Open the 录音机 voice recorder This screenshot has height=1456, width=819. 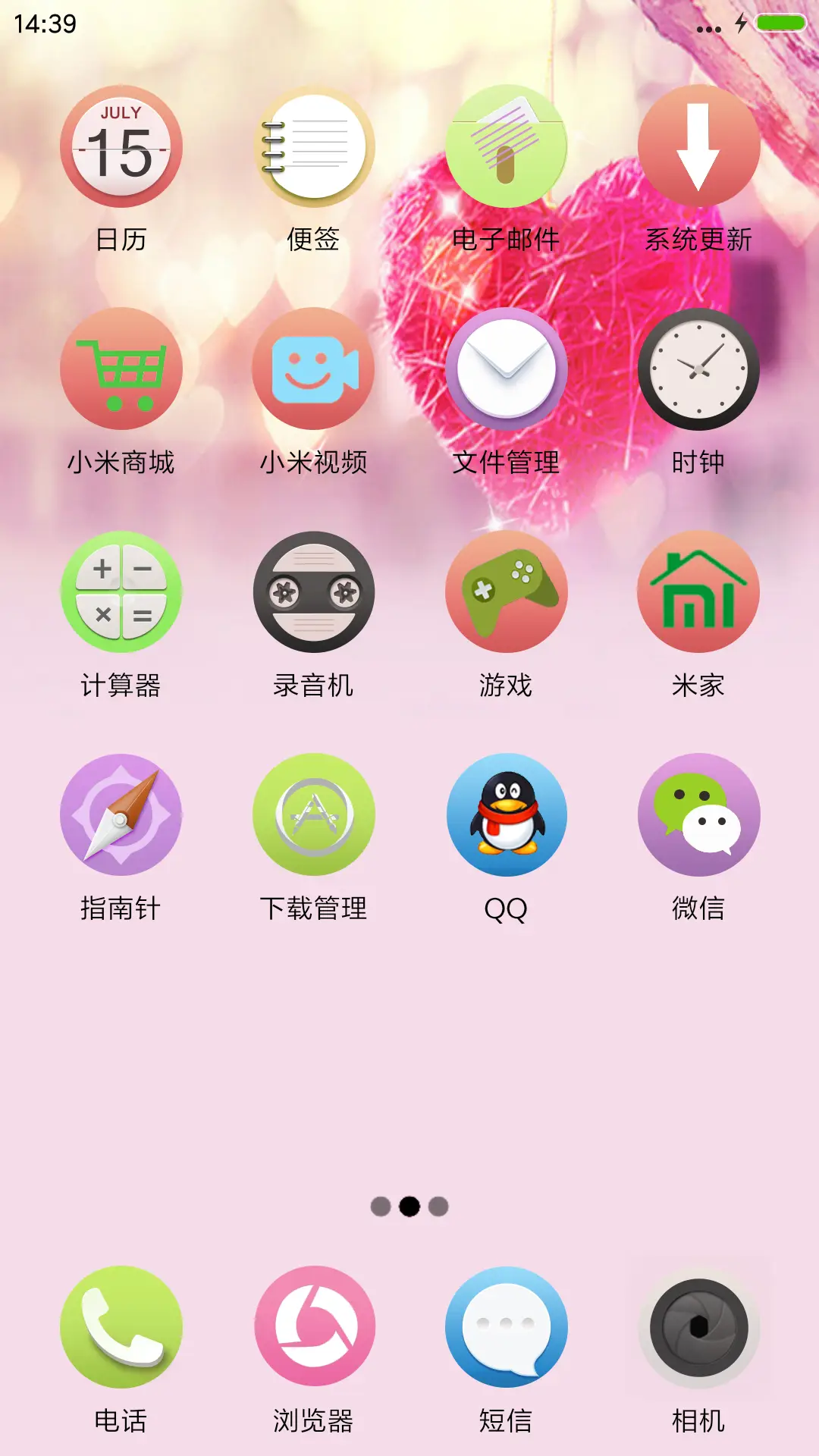pos(315,593)
